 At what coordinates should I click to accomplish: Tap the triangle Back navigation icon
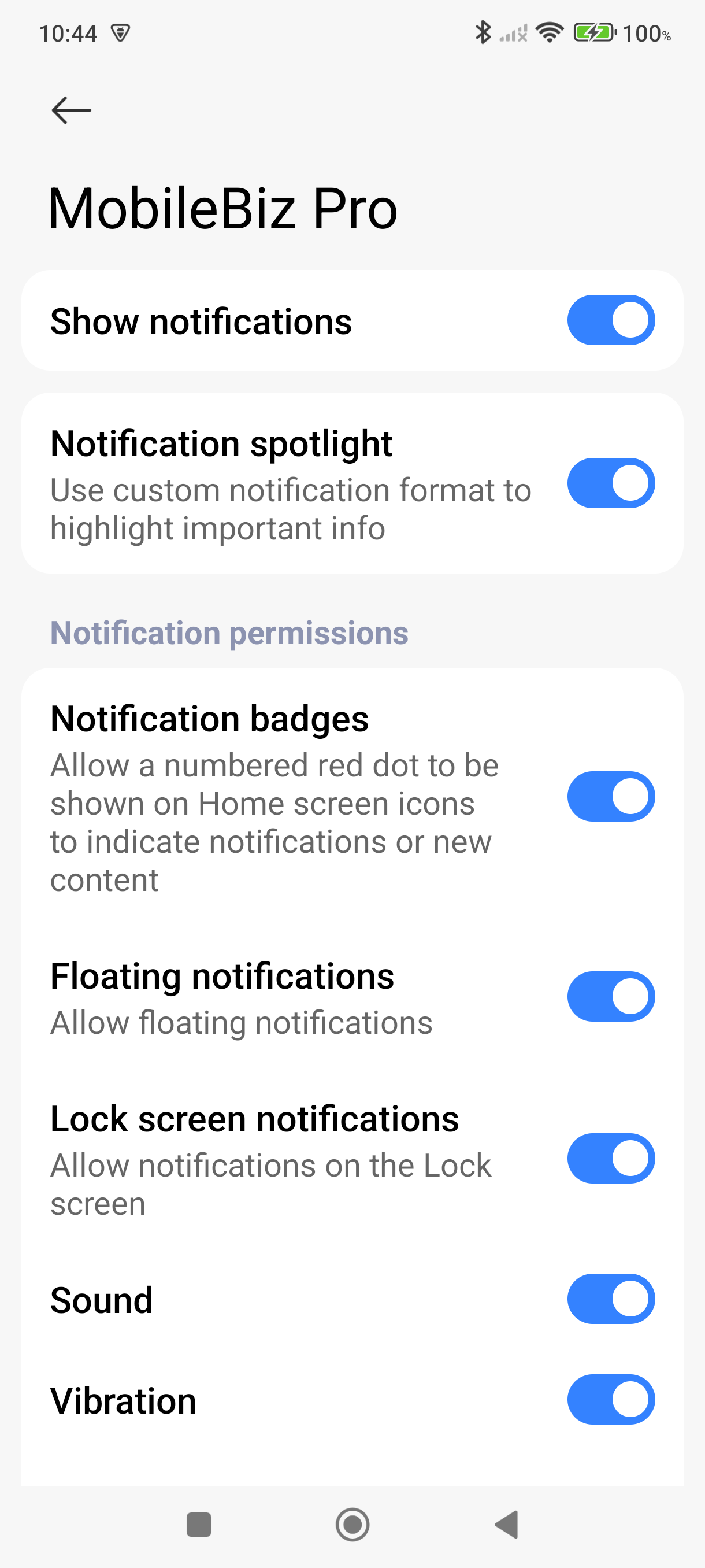(x=506, y=1523)
